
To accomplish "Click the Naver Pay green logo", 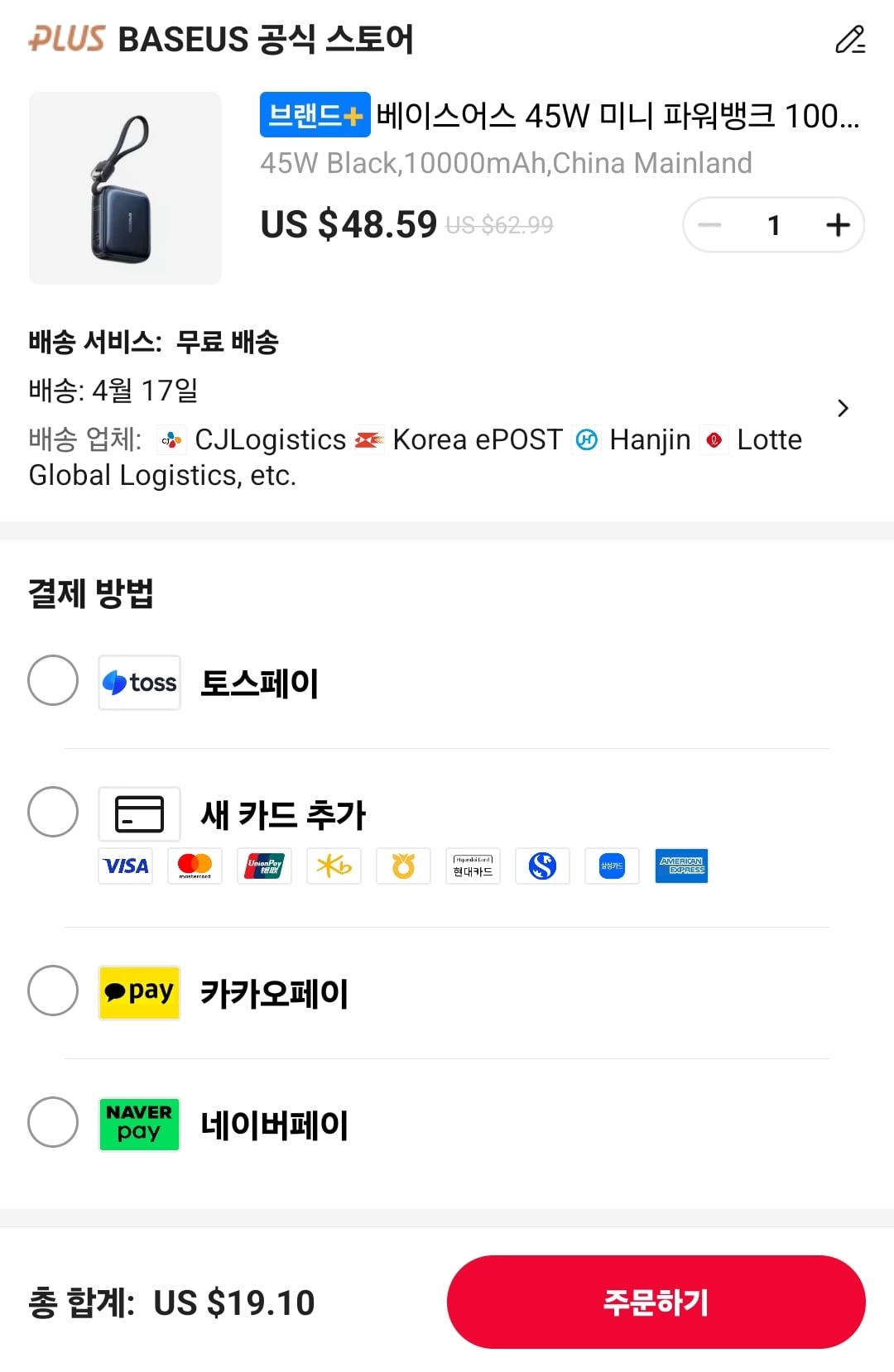I will tap(138, 1124).
